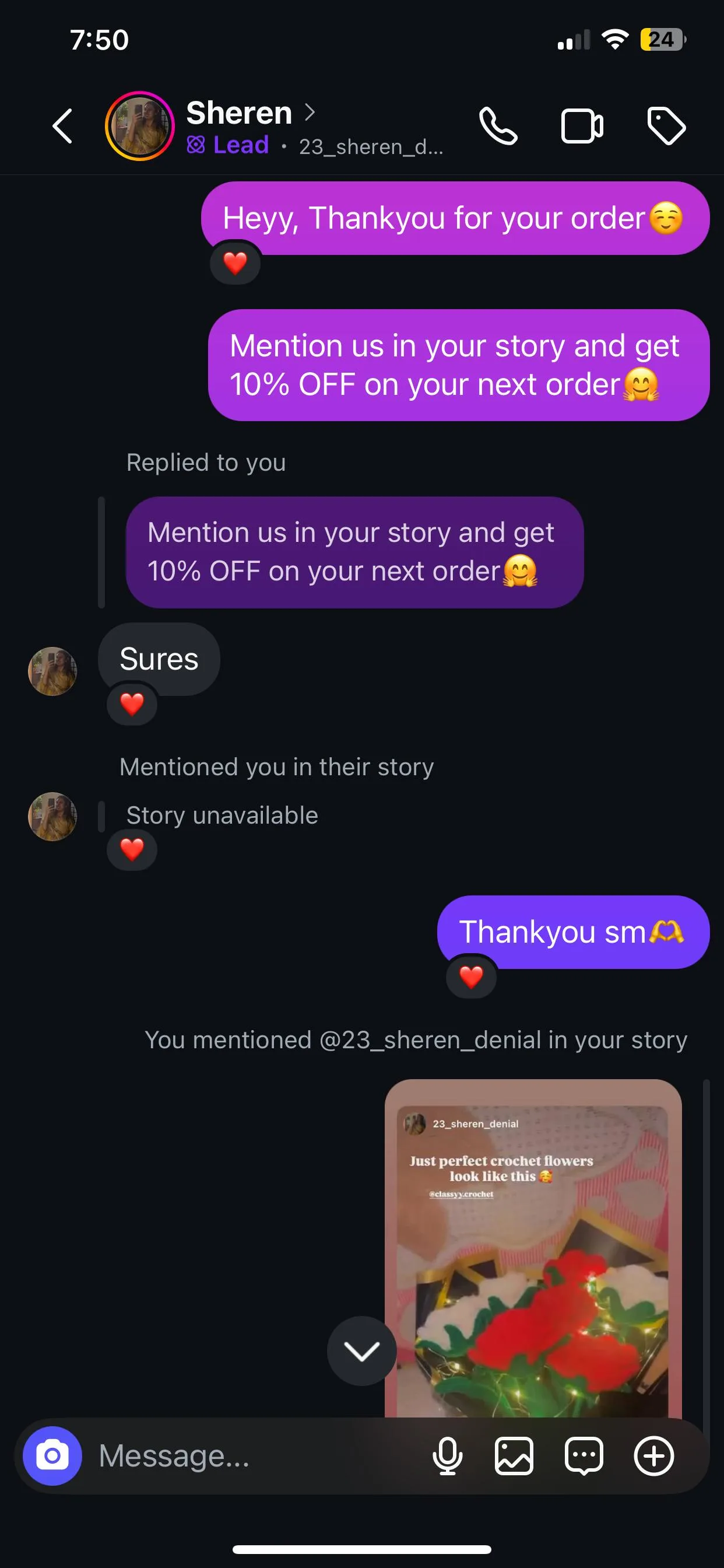Open the Lead label link
724x1568 pixels.
coord(228,145)
